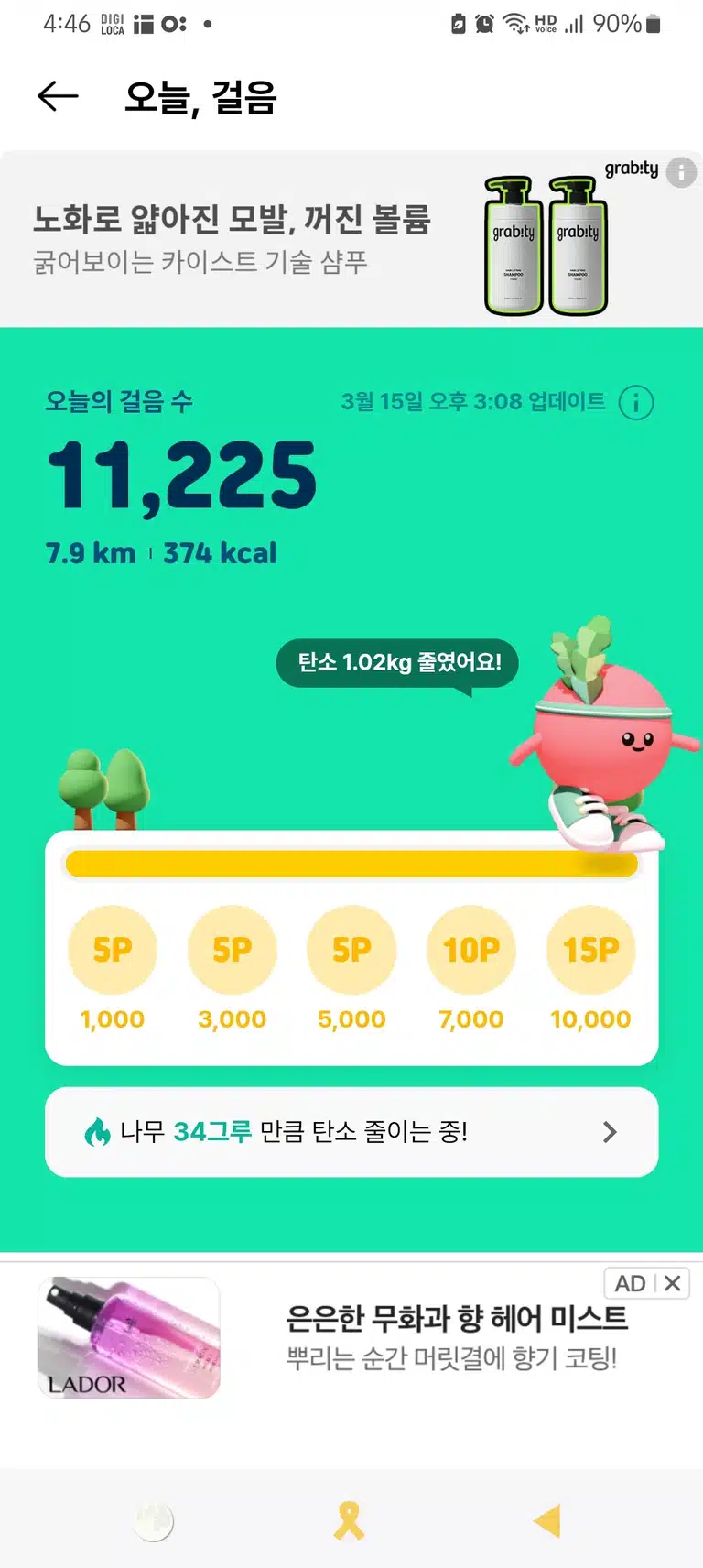Claim the 5P reward for 1,000 steps
The width and height of the screenshot is (703, 1568).
tap(113, 950)
